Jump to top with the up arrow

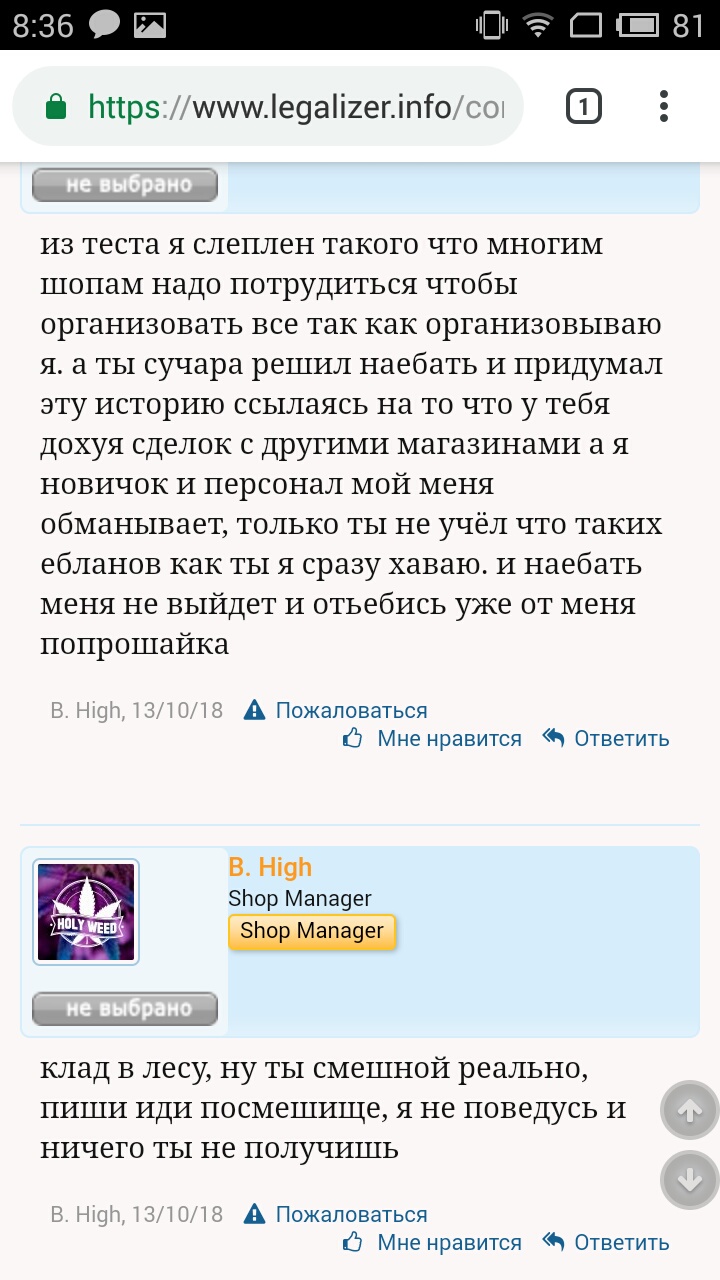(690, 1111)
